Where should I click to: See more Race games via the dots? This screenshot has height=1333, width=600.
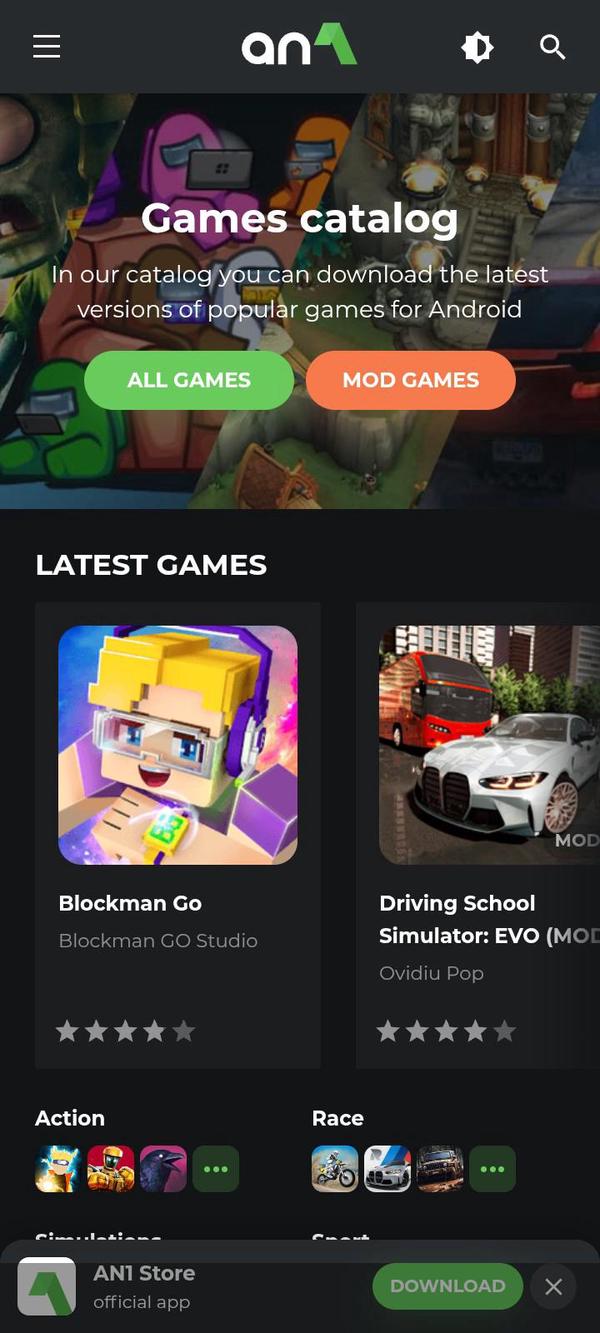click(492, 1169)
